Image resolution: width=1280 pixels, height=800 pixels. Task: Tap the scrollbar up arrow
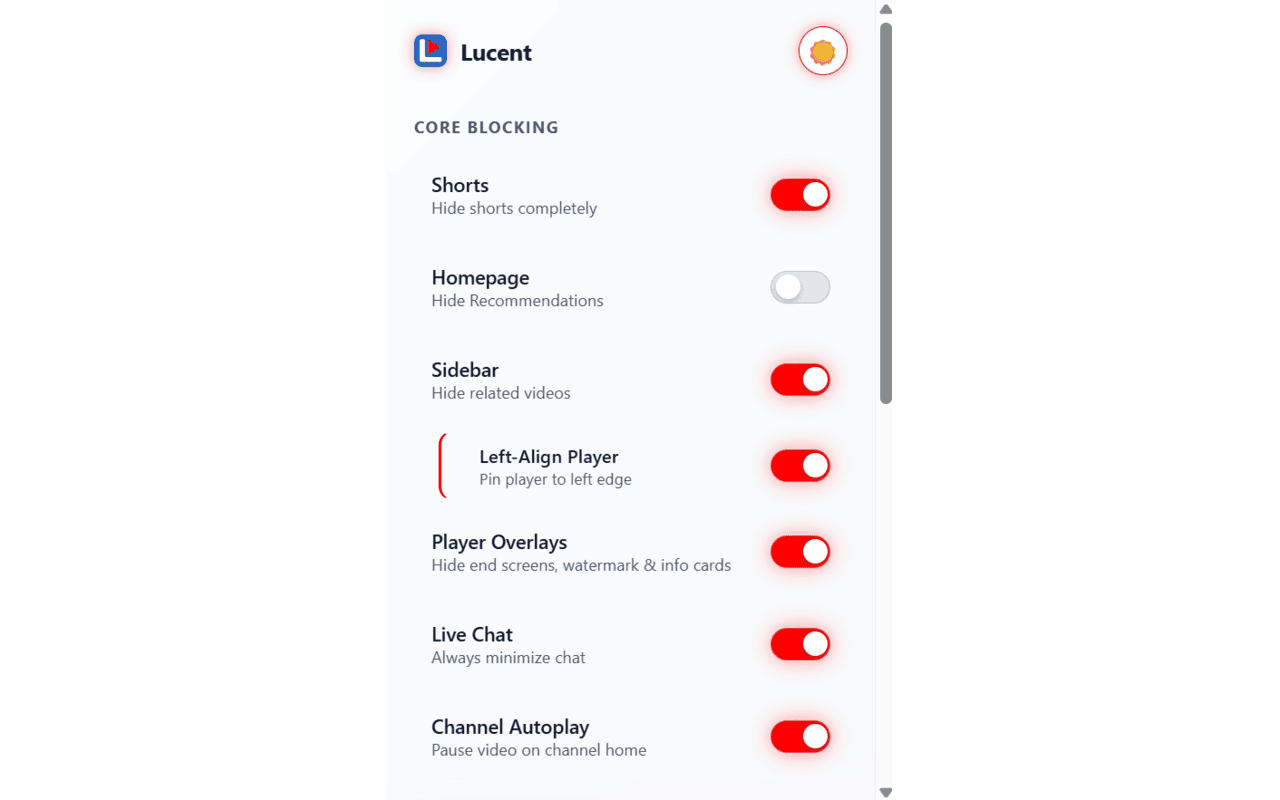point(885,9)
